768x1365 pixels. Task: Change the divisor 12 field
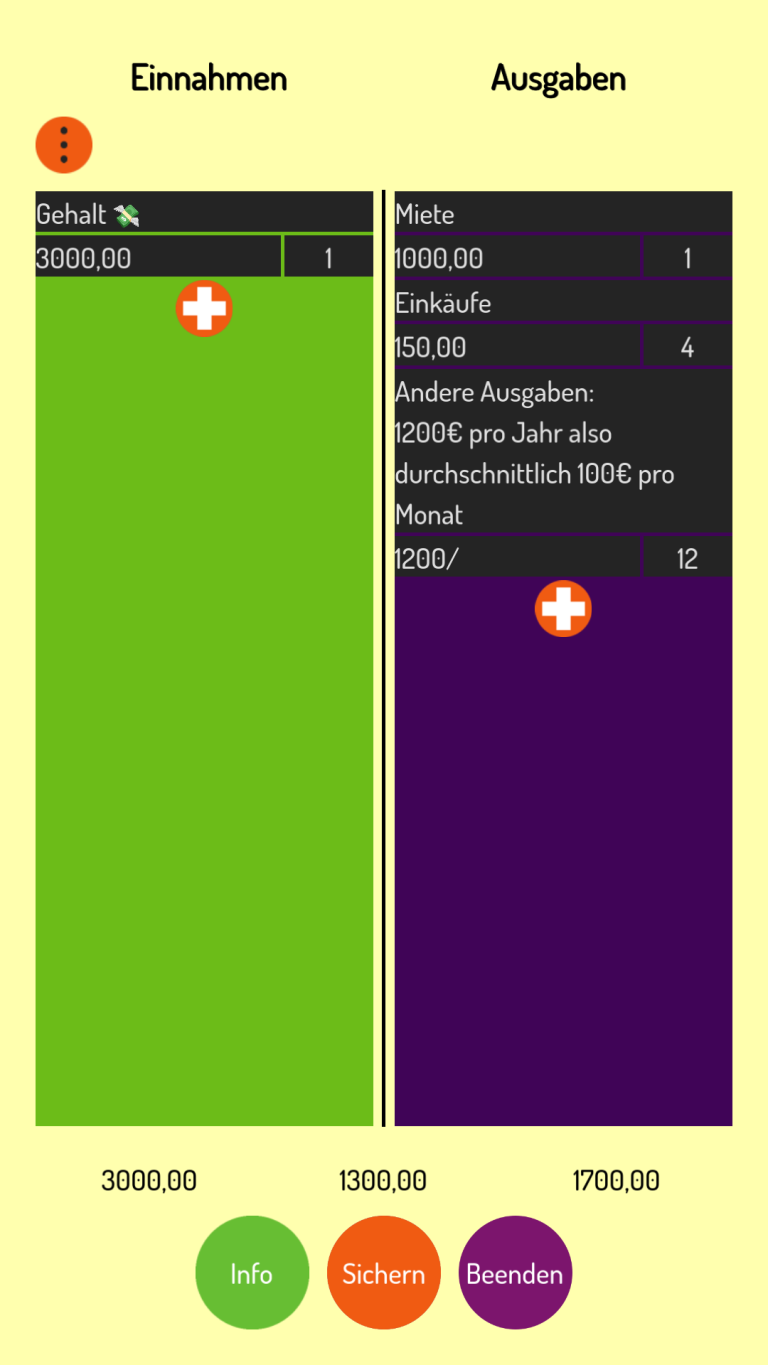(x=687, y=558)
